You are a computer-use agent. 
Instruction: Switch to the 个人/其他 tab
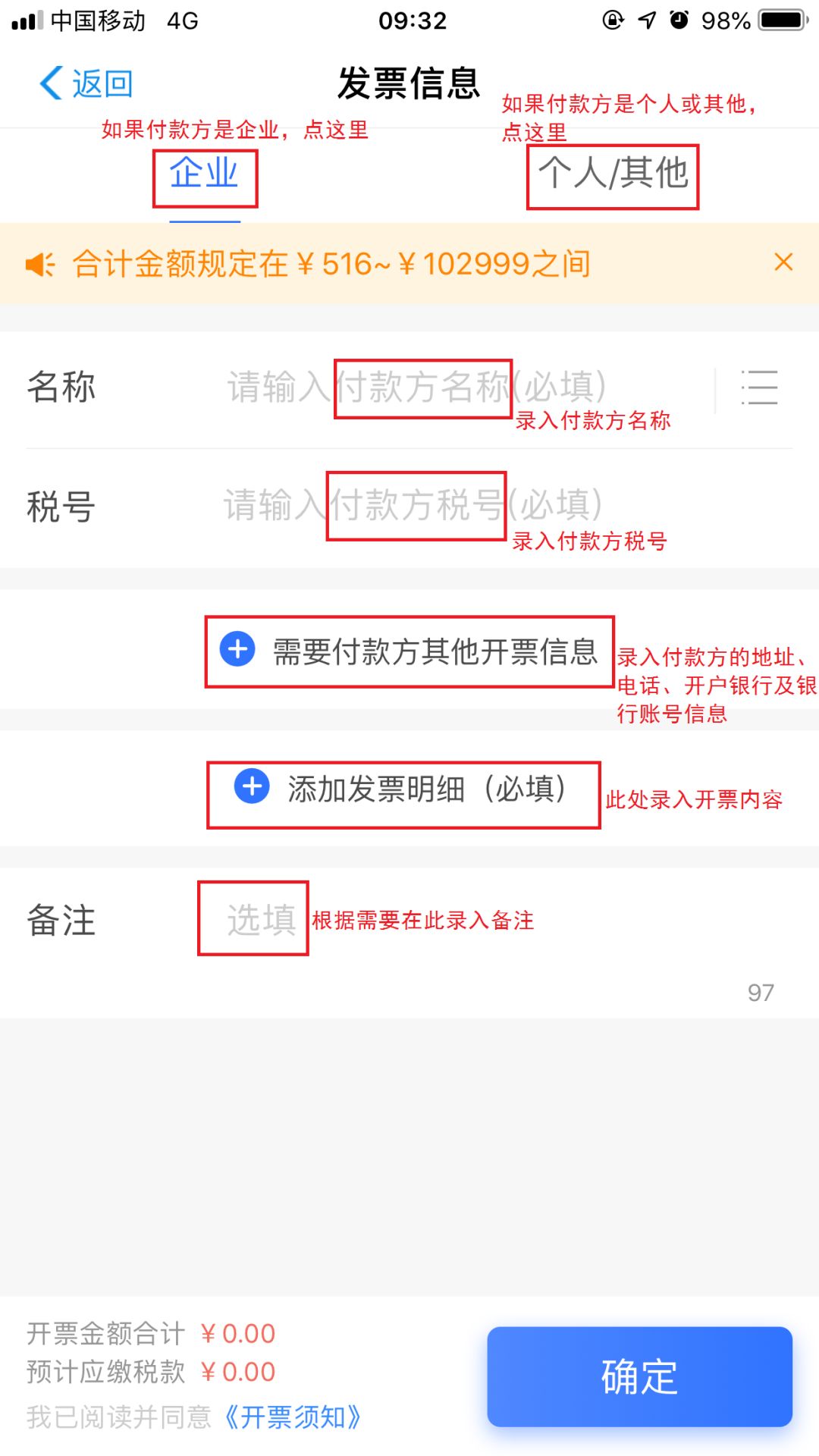613,174
